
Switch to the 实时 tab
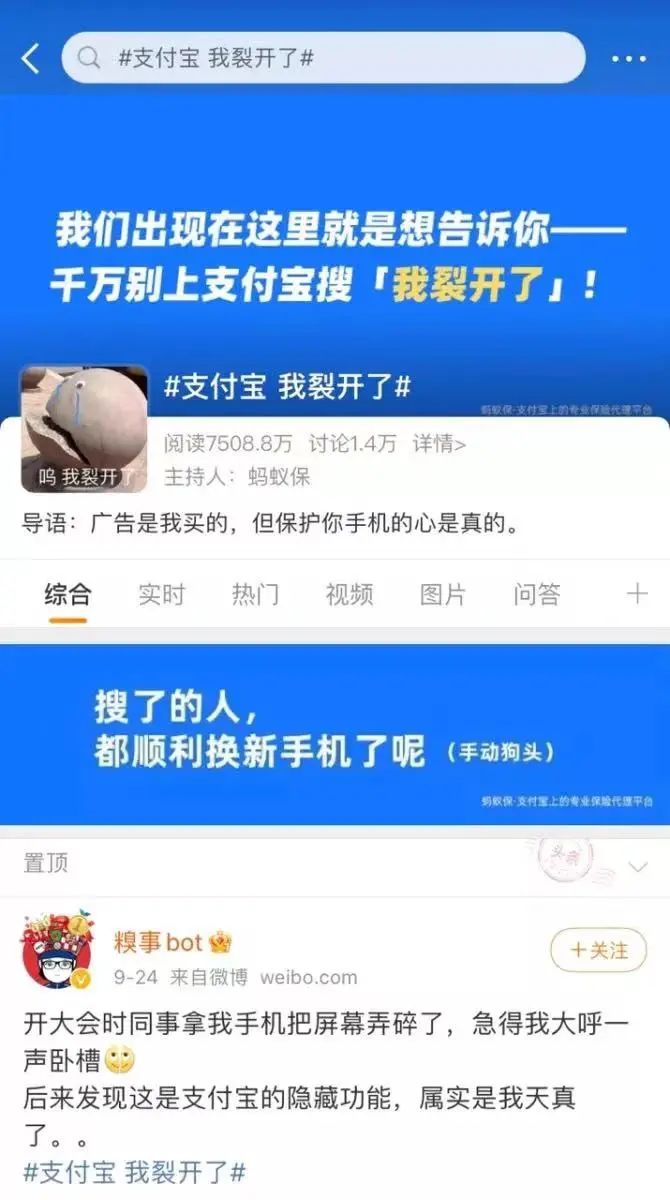click(161, 594)
